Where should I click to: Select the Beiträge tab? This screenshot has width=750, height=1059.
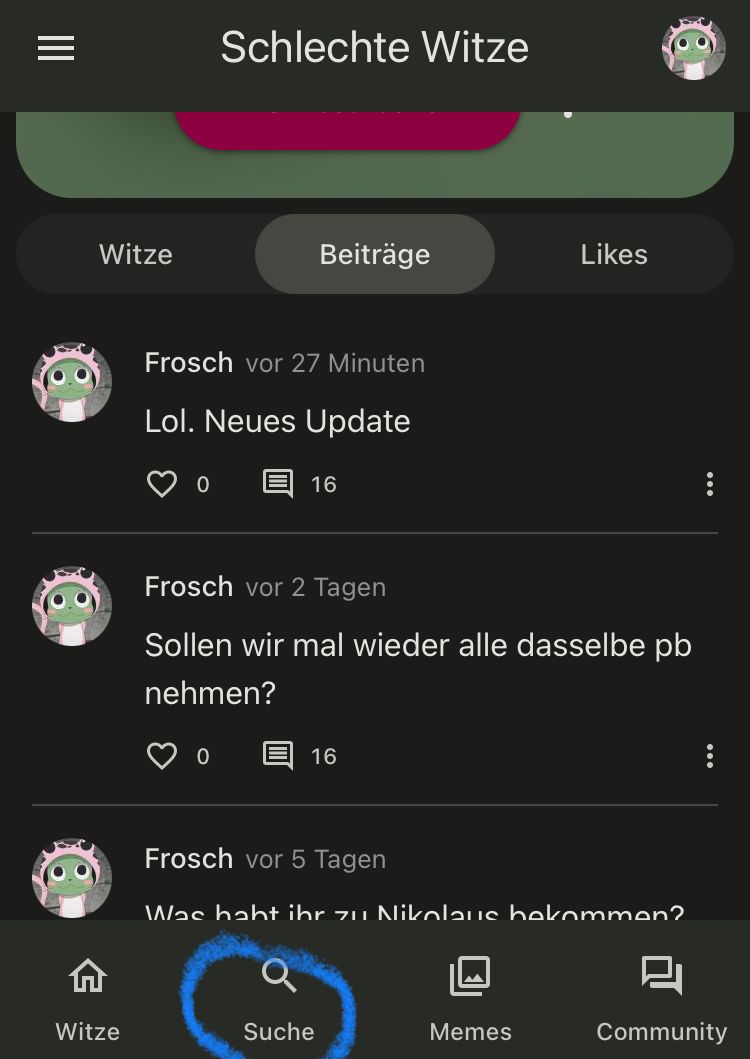(375, 254)
